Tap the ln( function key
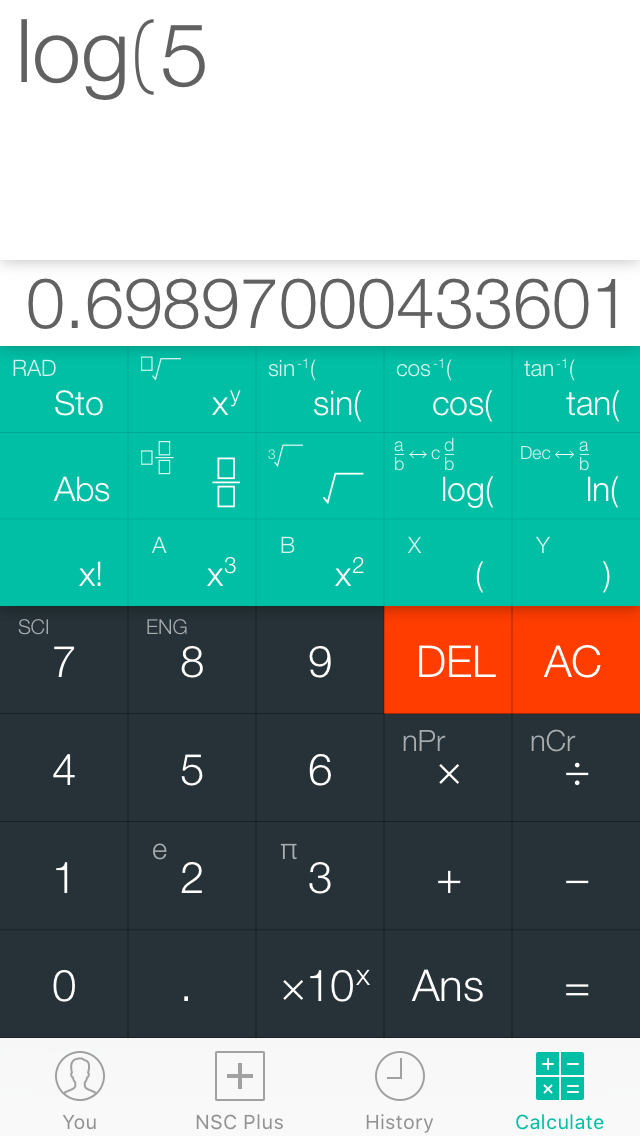The height and width of the screenshot is (1136, 640). (x=576, y=477)
